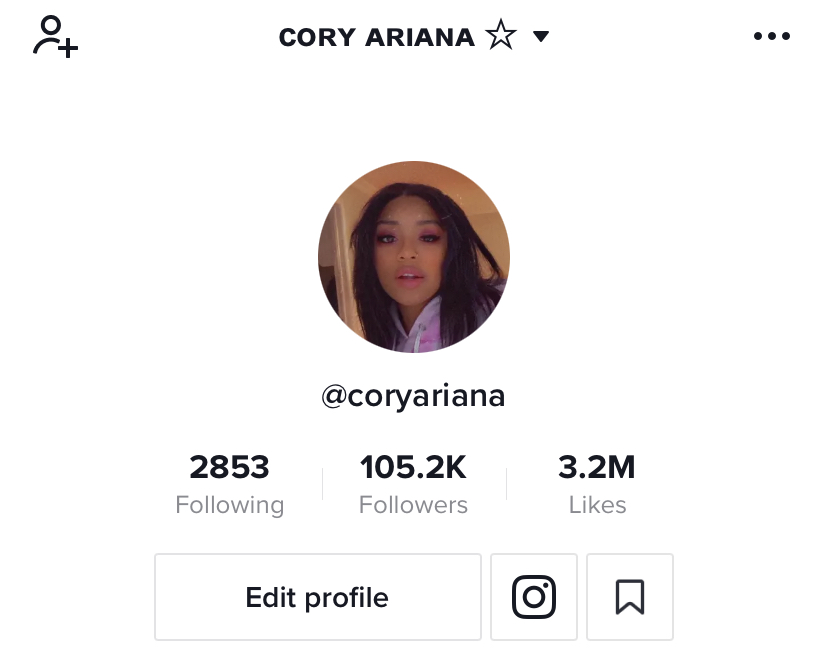The image size is (828, 652).
Task: Open the three-dot overflow menu
Action: [x=771, y=37]
